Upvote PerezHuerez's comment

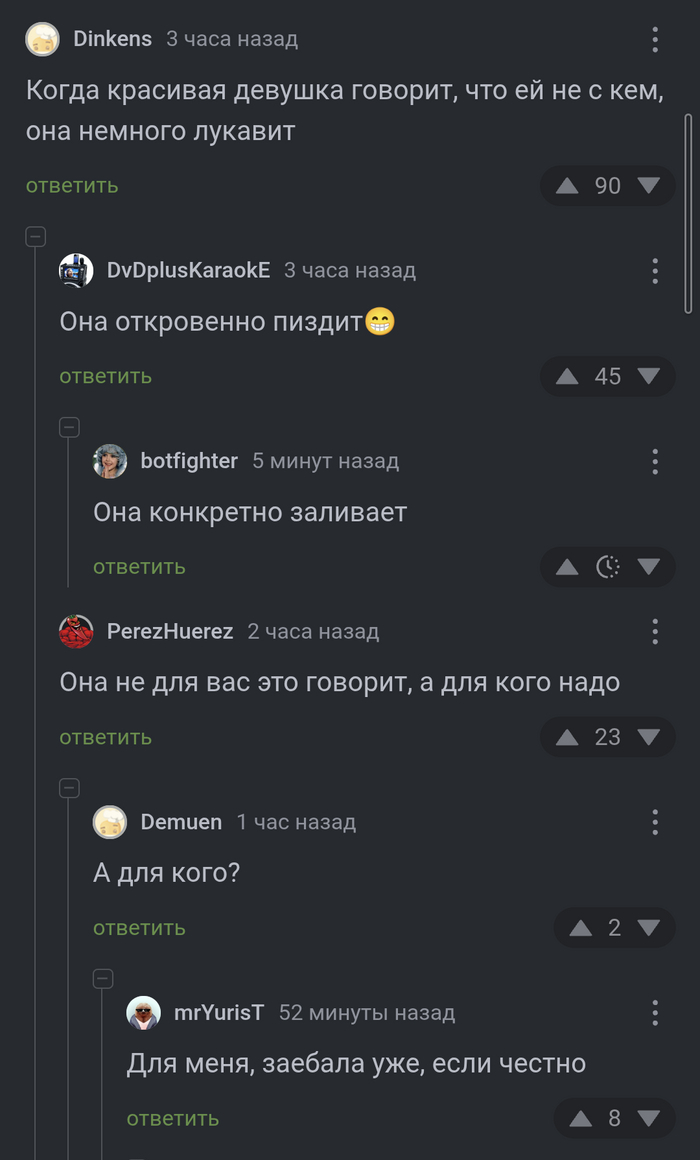tap(567, 738)
